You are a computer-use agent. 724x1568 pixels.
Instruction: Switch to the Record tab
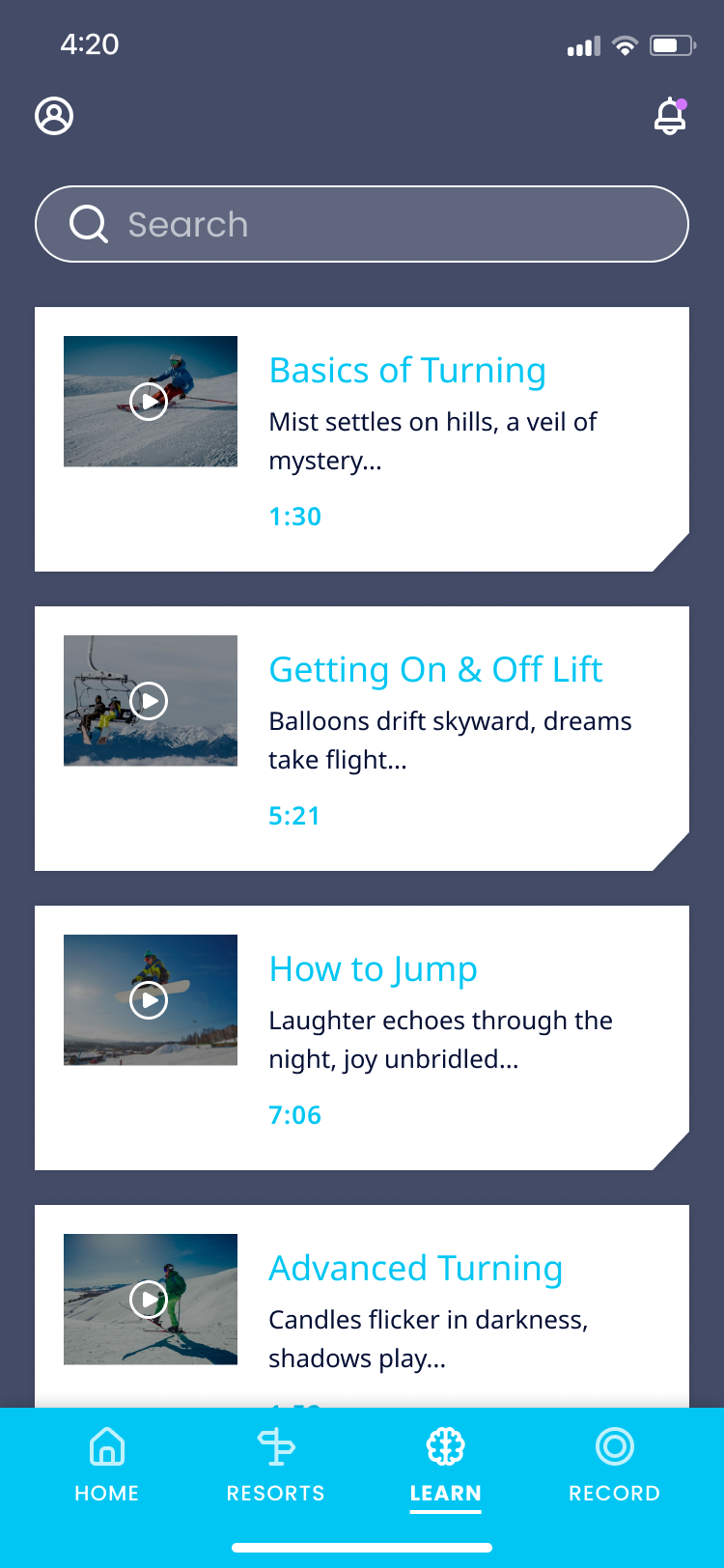pyautogui.click(x=614, y=1465)
